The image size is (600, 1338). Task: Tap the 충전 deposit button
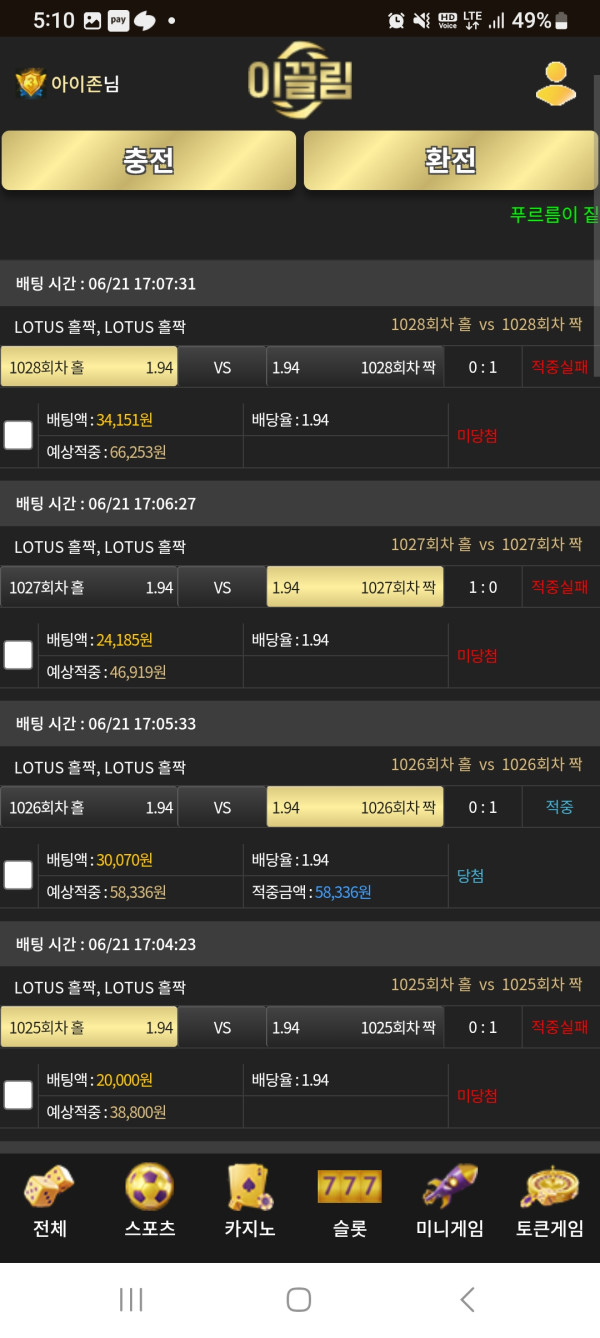(x=149, y=160)
